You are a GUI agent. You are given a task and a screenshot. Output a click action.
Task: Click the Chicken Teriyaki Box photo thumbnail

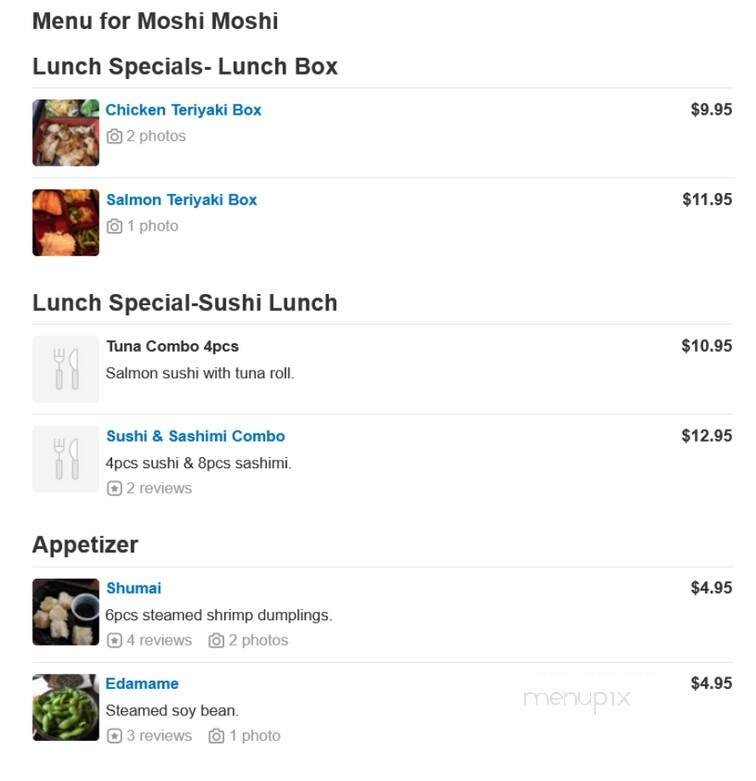tap(65, 131)
